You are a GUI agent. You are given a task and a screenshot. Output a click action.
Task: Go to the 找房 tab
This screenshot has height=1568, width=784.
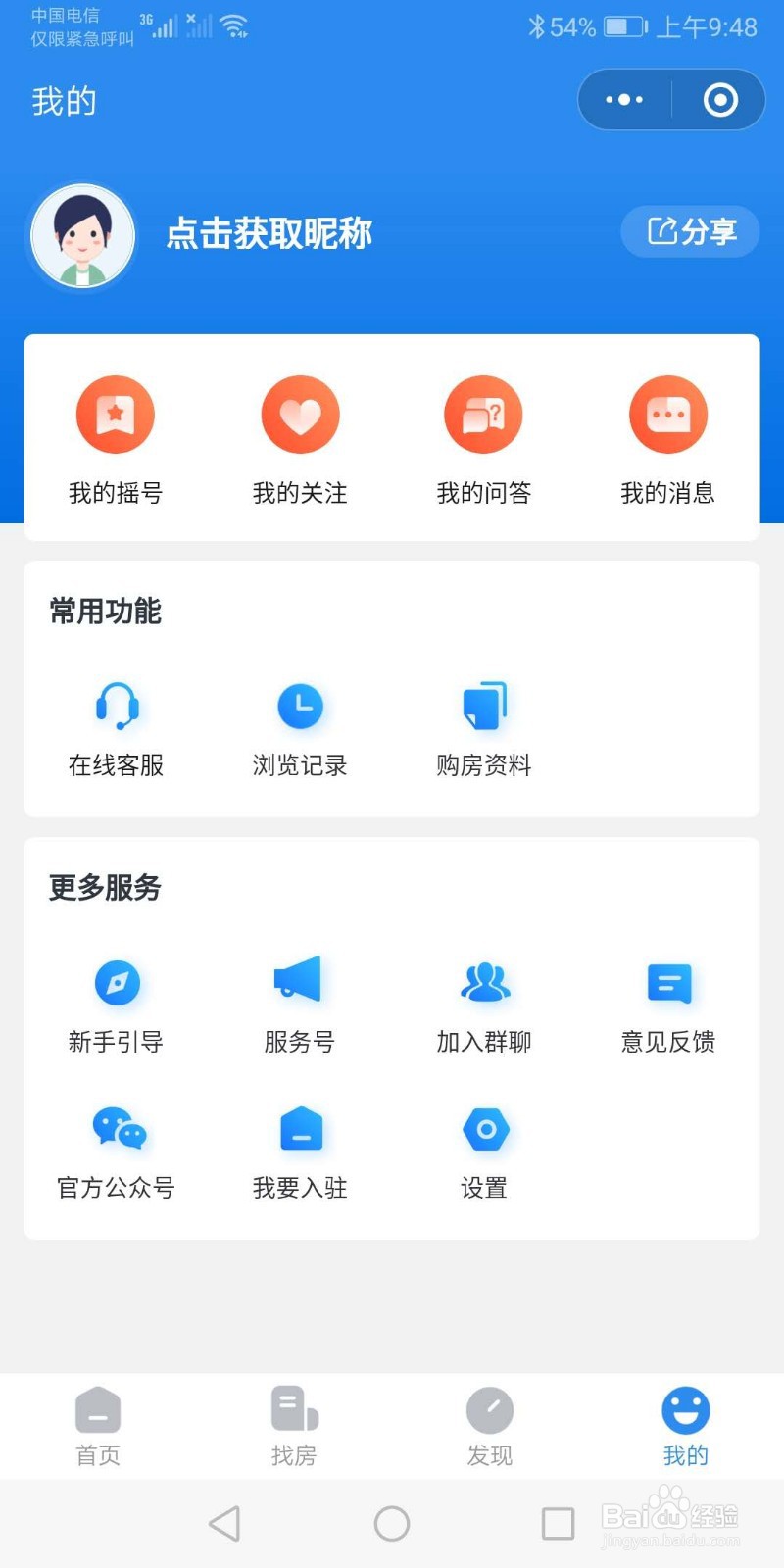pyautogui.click(x=294, y=1426)
